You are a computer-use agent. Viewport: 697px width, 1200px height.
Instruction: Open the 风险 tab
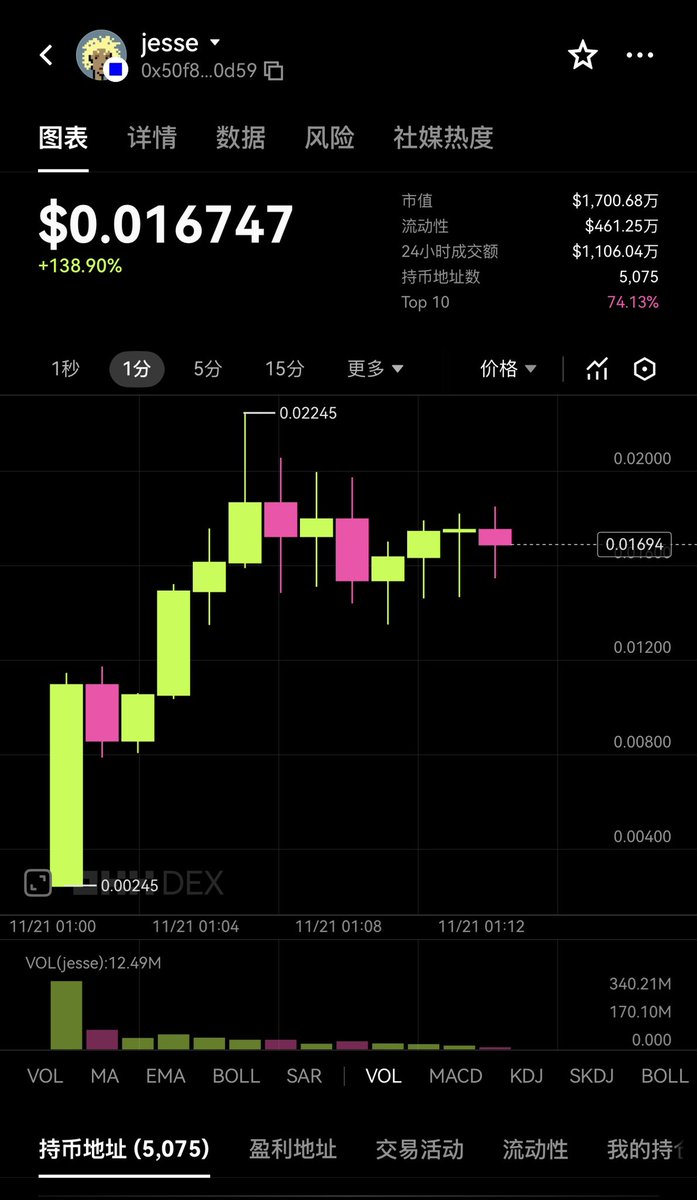coord(329,138)
